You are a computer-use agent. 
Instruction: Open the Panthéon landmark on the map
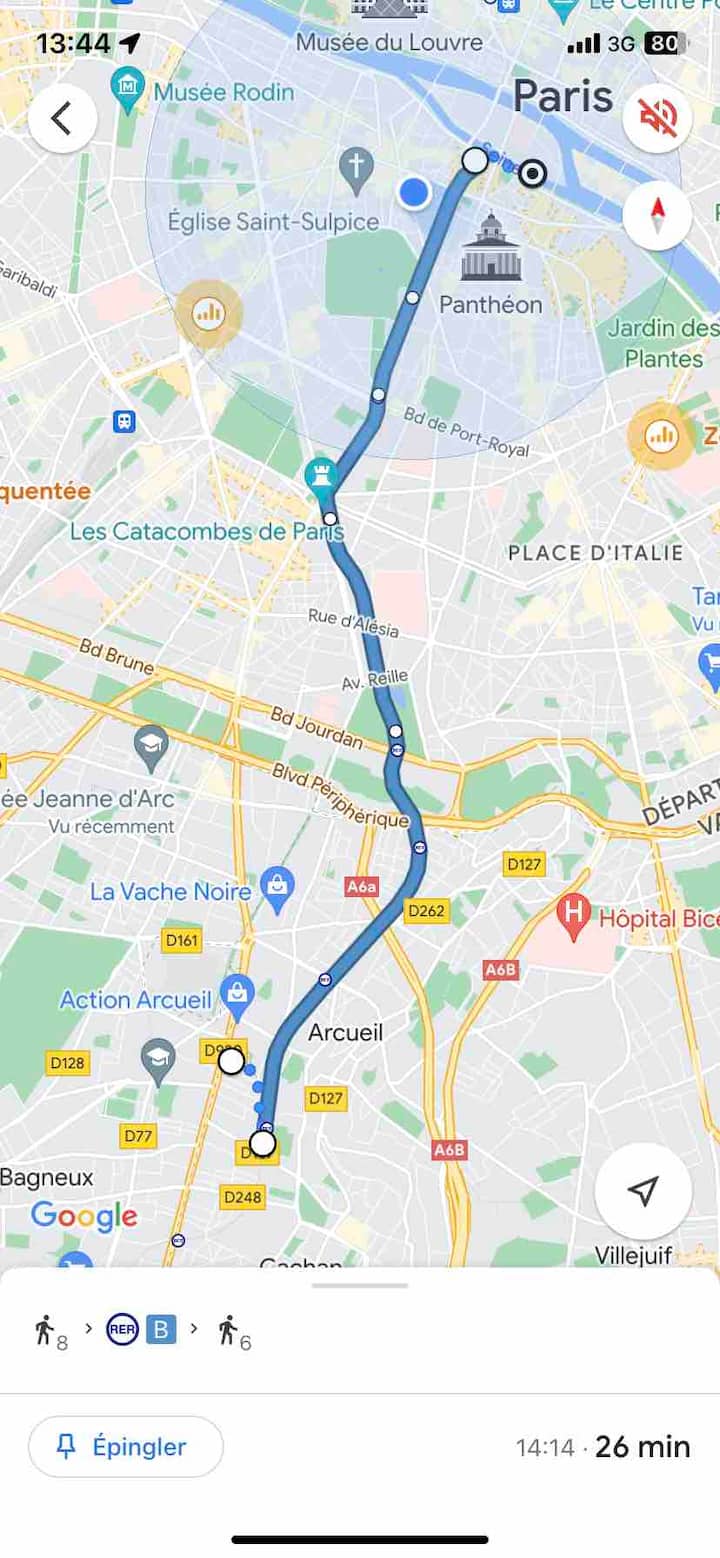coord(490,248)
